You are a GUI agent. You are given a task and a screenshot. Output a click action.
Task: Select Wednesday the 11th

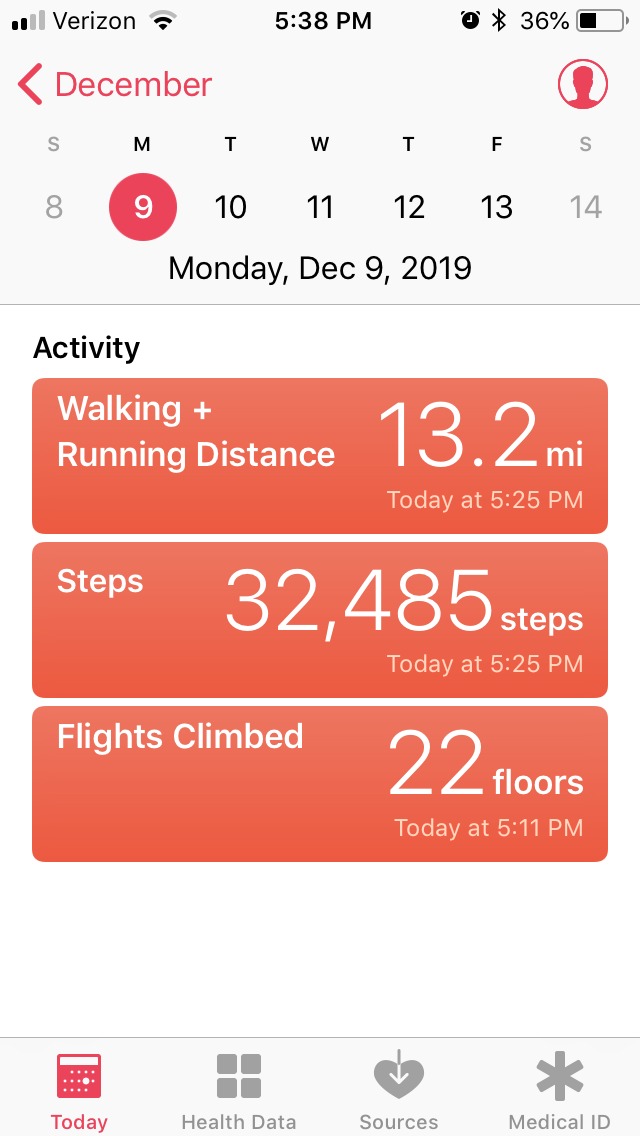tap(319, 207)
